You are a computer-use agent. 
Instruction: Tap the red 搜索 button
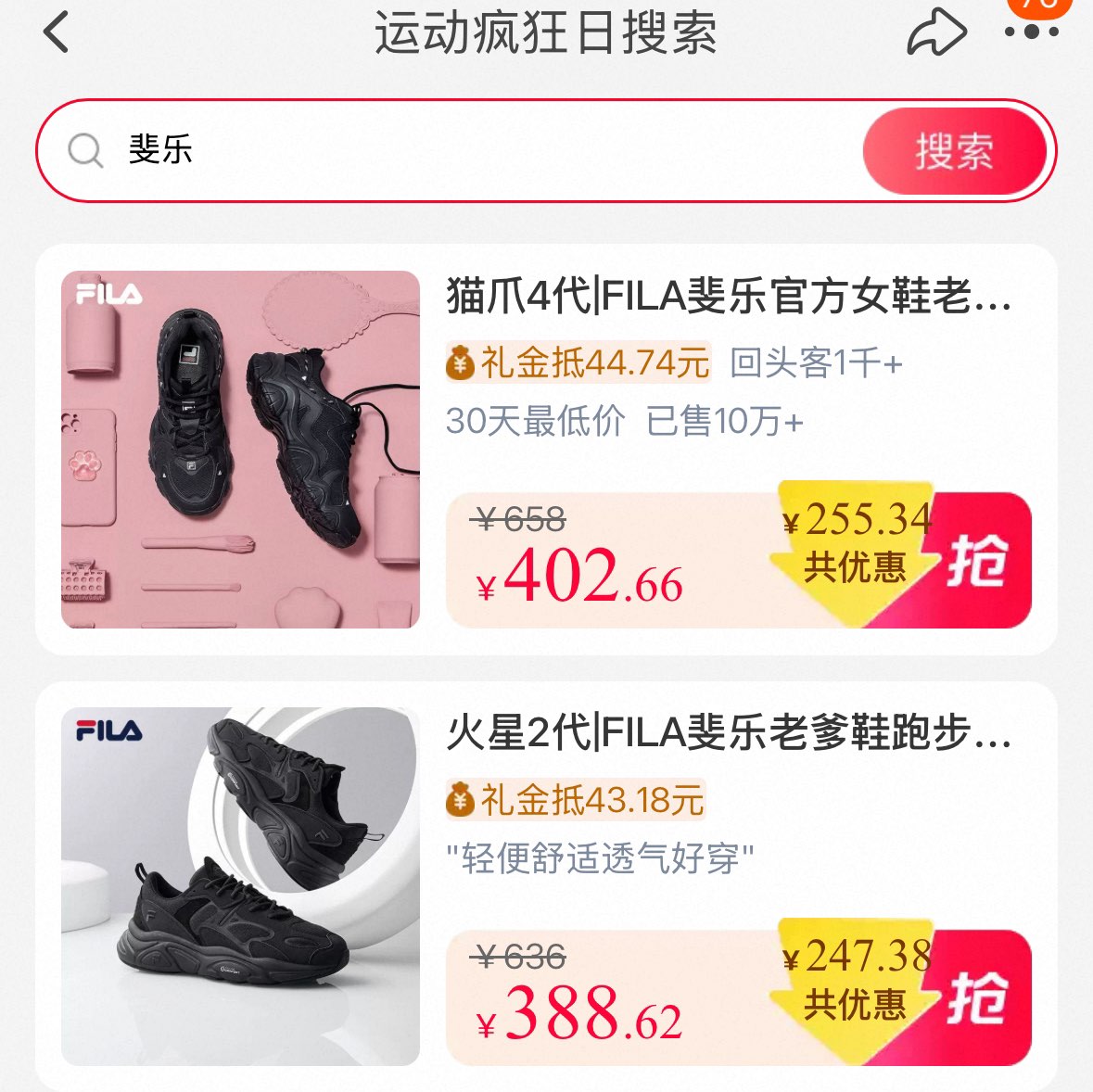(x=954, y=151)
